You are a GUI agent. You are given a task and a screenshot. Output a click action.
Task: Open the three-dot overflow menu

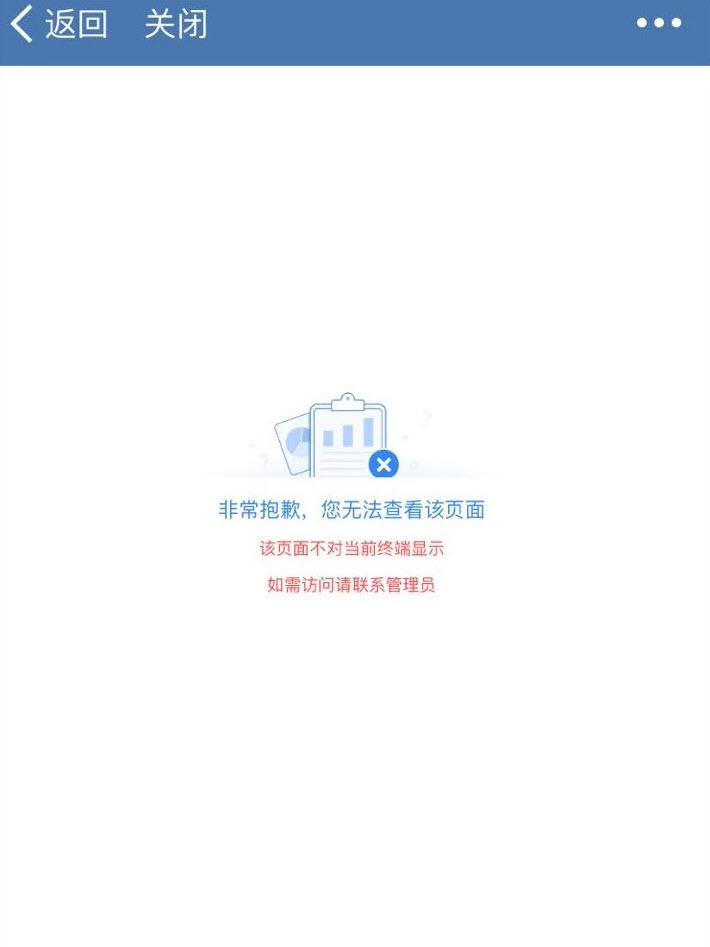[659, 24]
